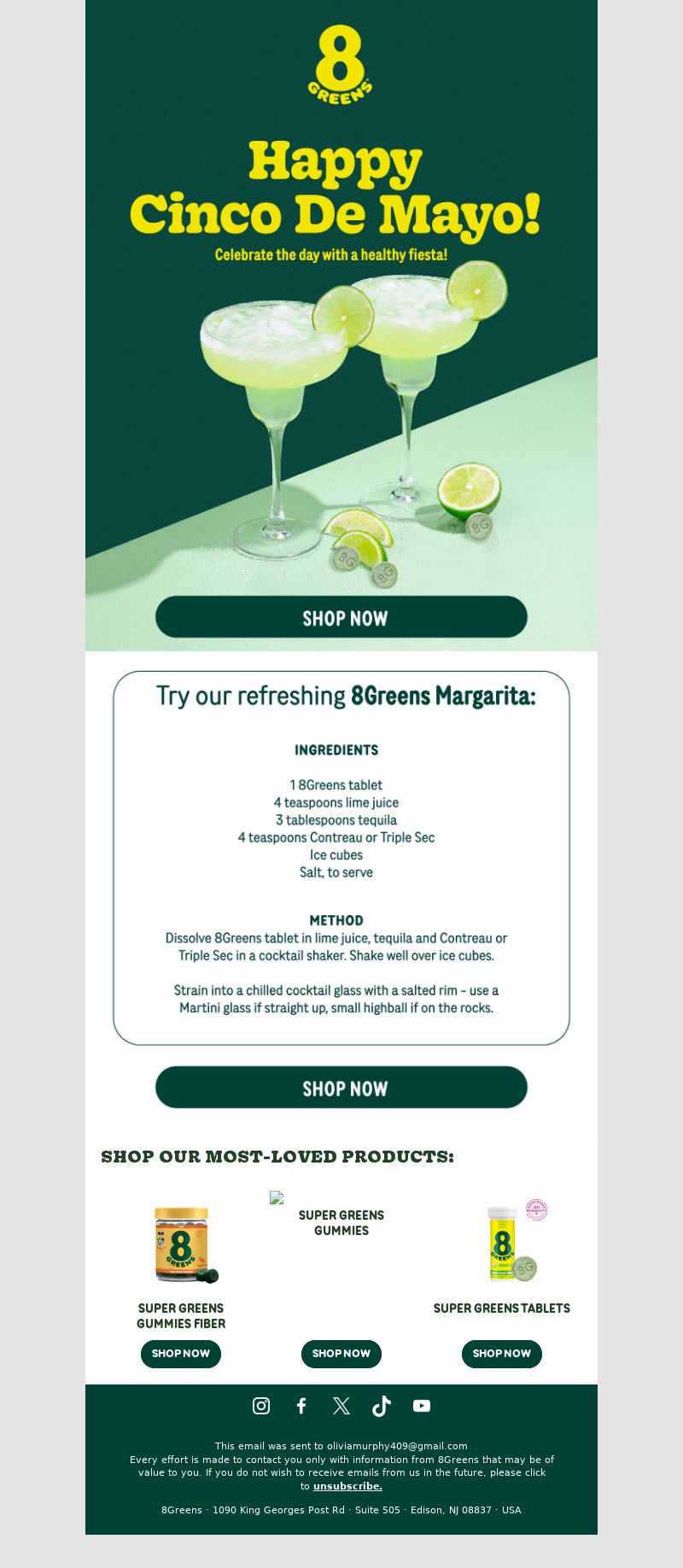Shop now for Super Greens Gummies
The image size is (683, 1568).
pyautogui.click(x=341, y=1354)
